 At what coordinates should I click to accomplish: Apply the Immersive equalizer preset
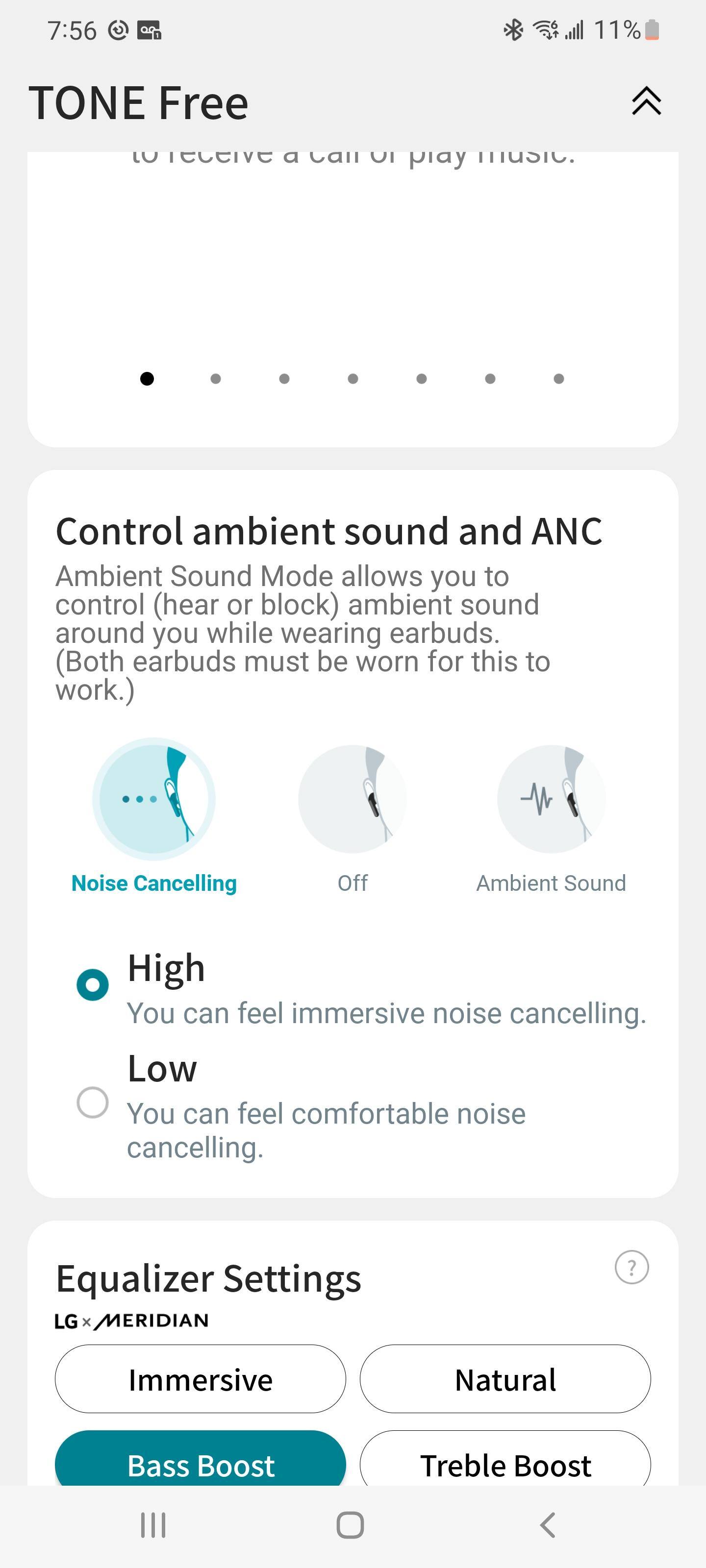tap(201, 1379)
